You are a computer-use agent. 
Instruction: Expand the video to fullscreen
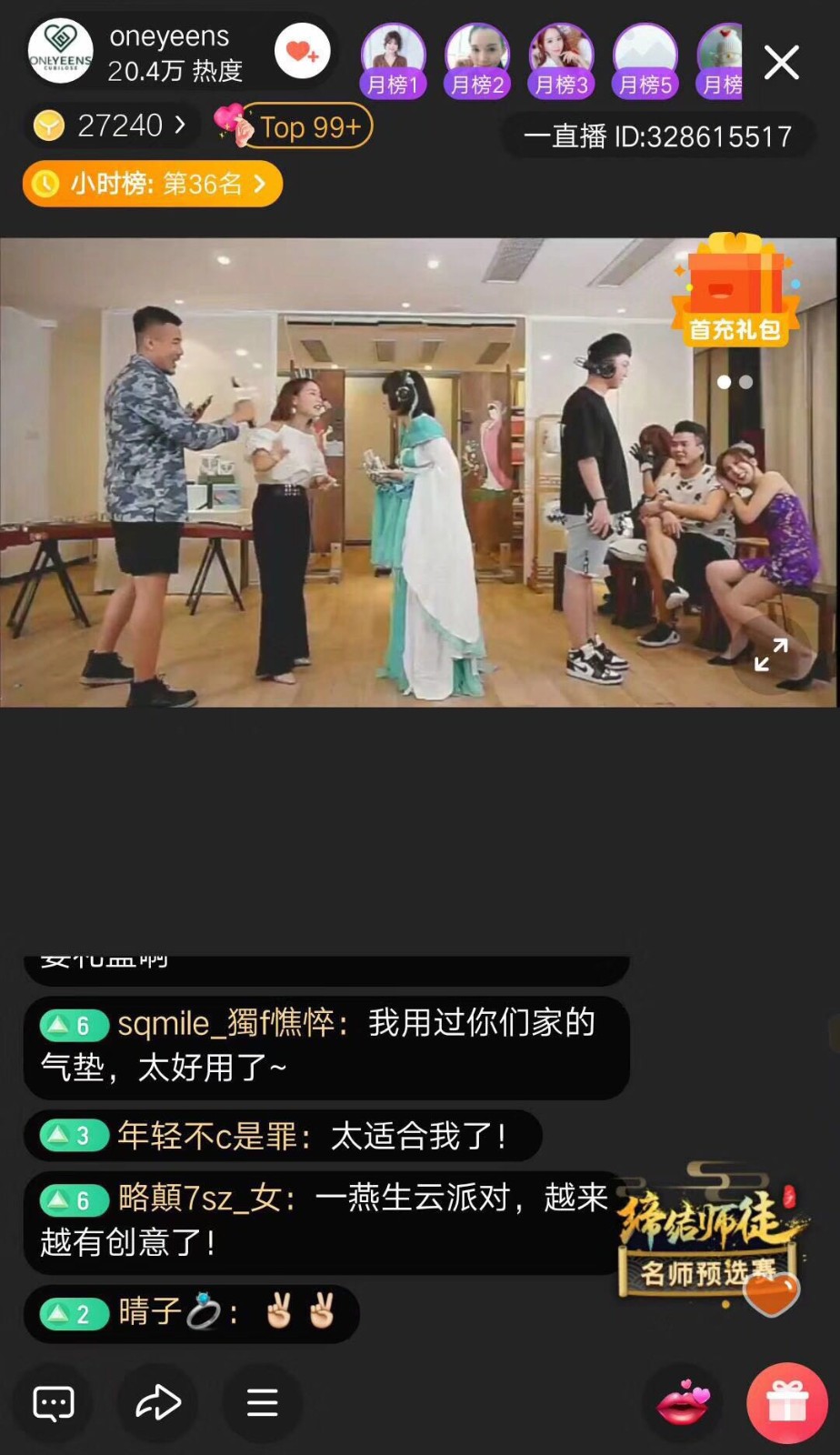(x=771, y=655)
